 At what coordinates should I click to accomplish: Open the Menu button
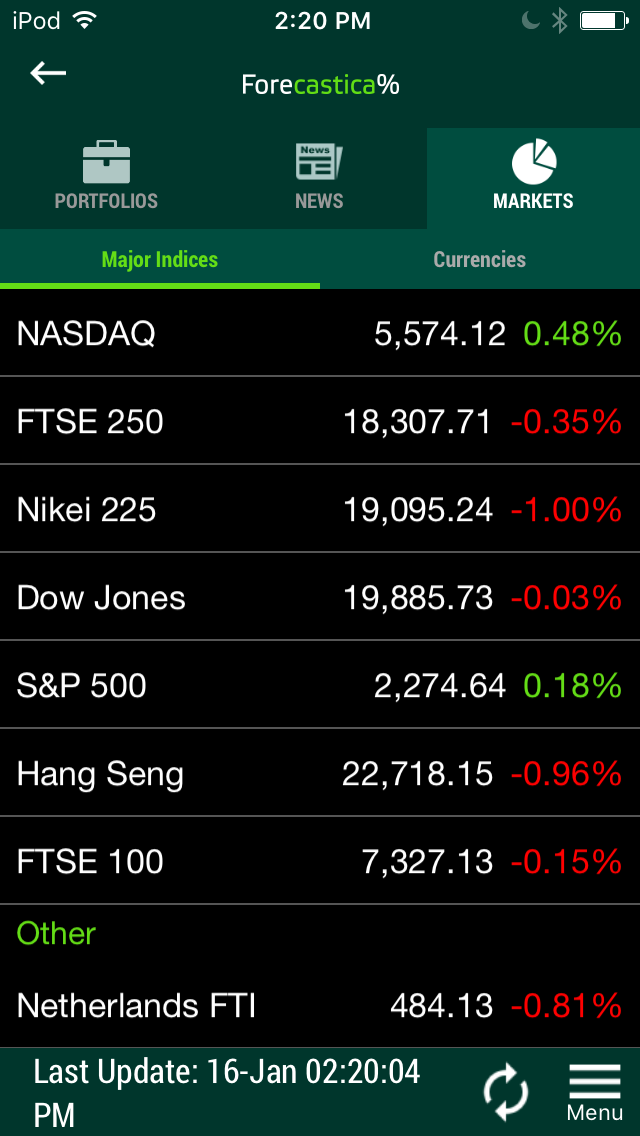(x=594, y=1093)
